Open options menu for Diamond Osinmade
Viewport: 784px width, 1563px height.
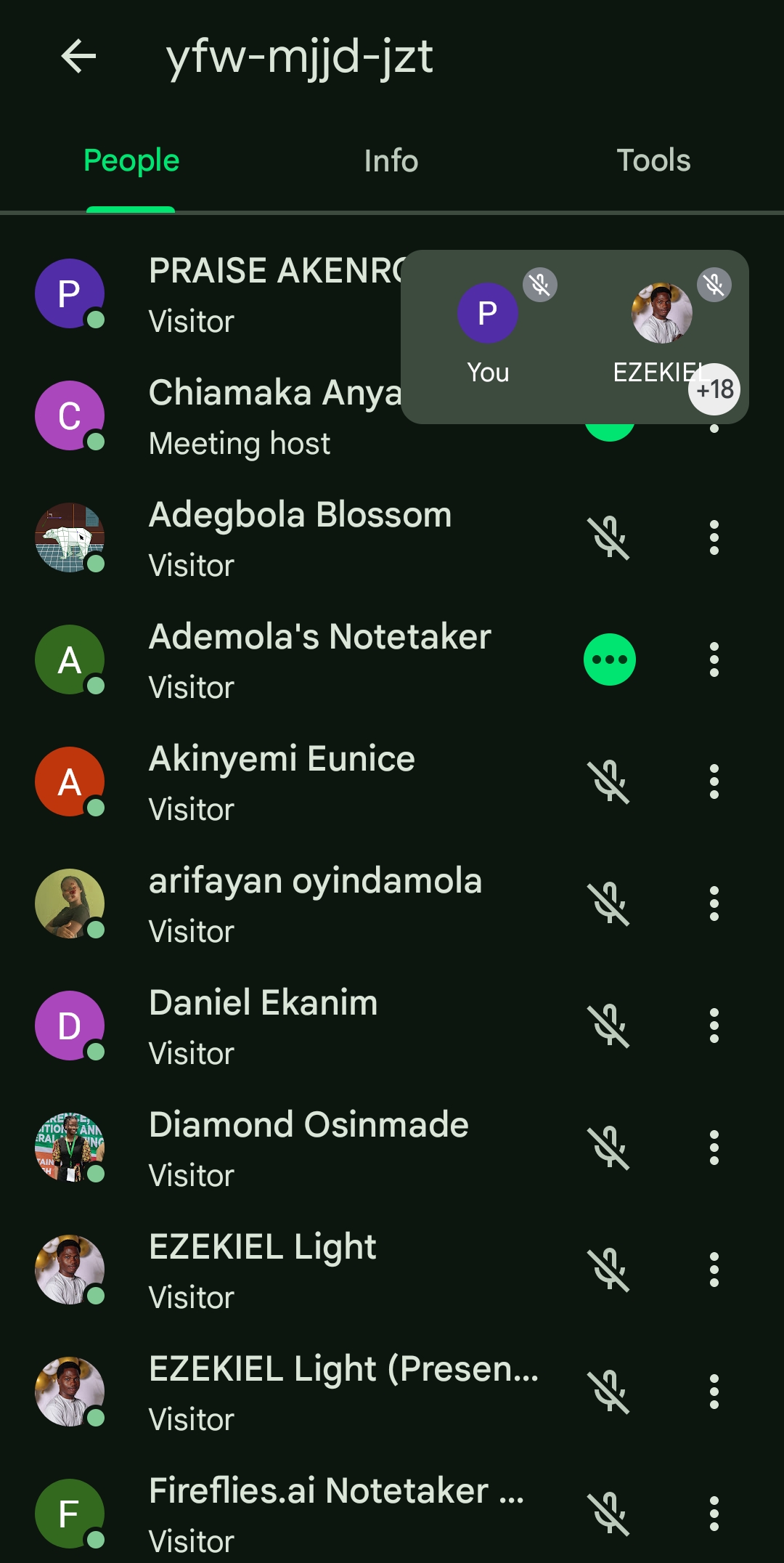714,1148
